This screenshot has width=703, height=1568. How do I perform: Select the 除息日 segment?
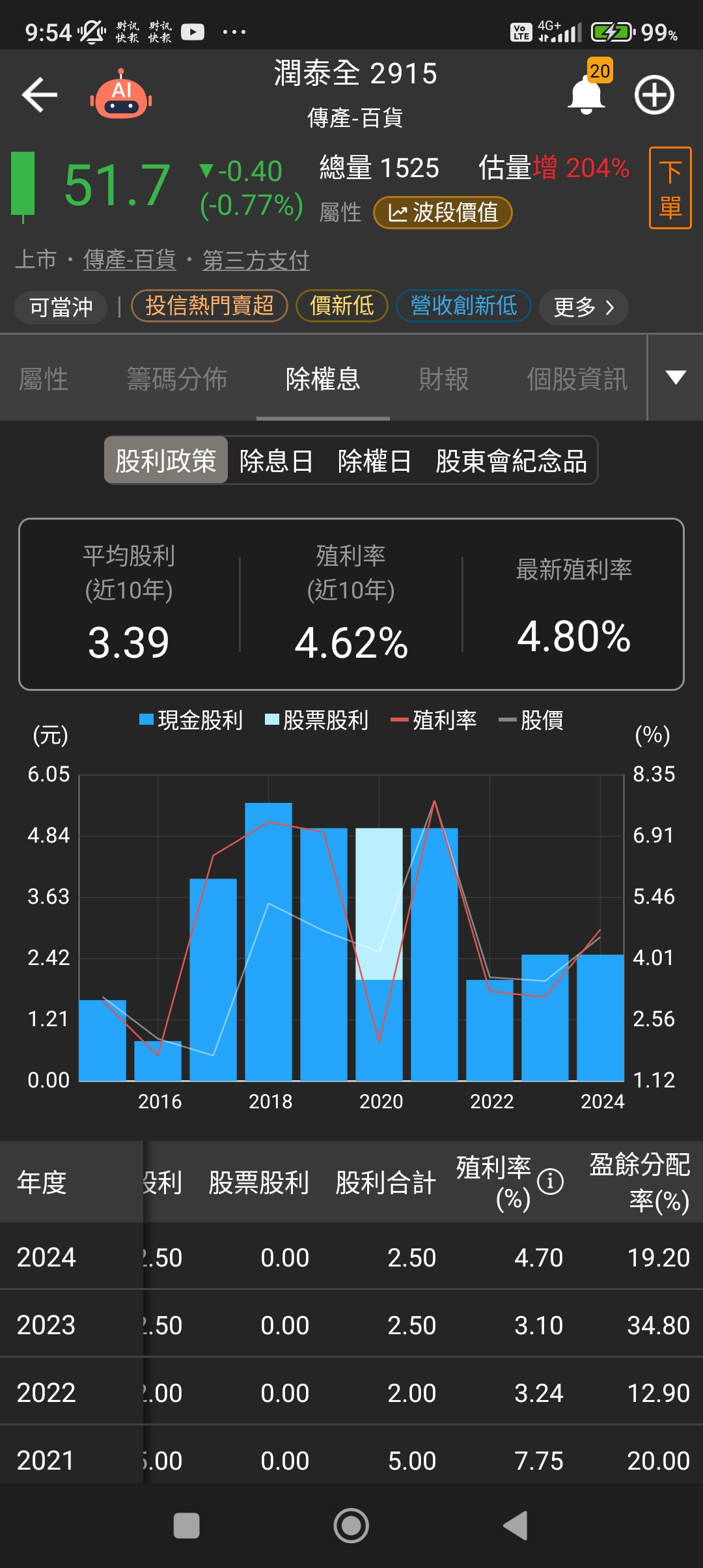(x=276, y=461)
